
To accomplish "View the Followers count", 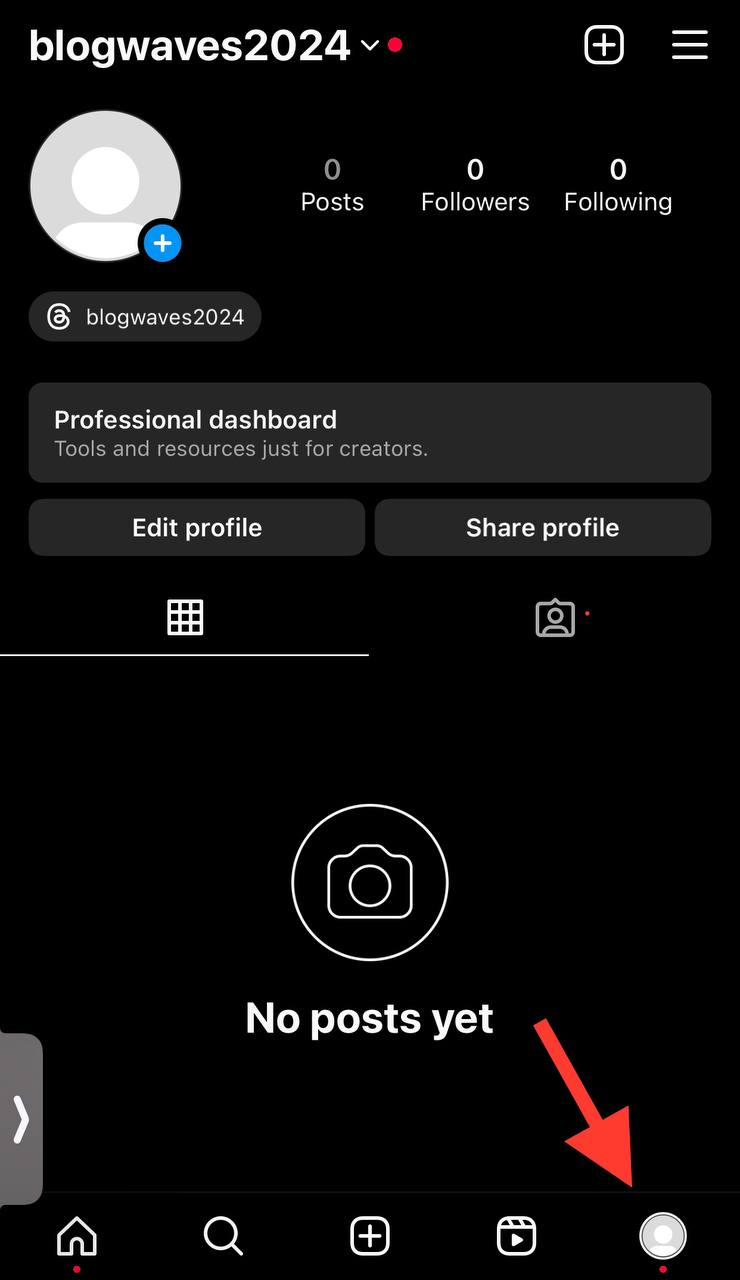I will [x=475, y=184].
